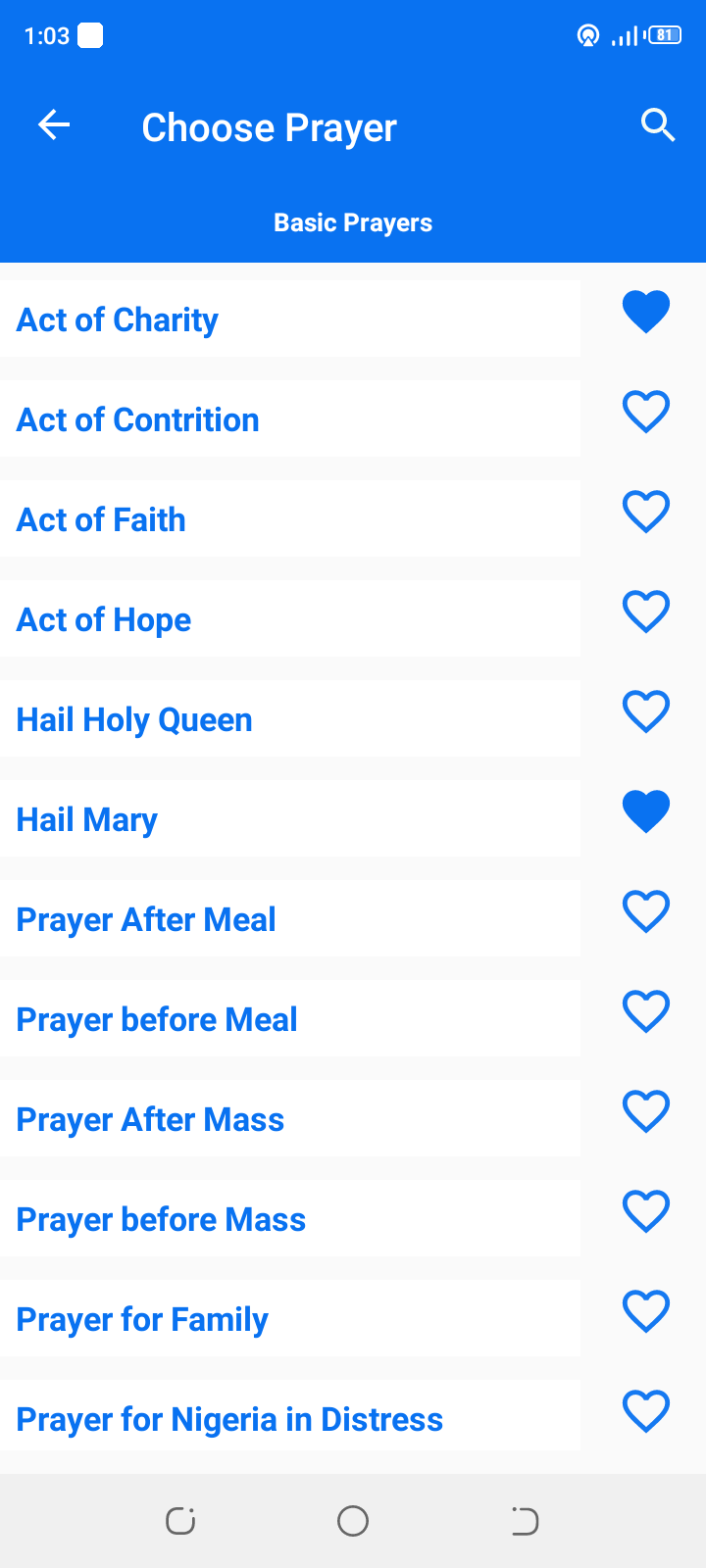
Task: Click the back arrow in the header
Action: [x=53, y=124]
